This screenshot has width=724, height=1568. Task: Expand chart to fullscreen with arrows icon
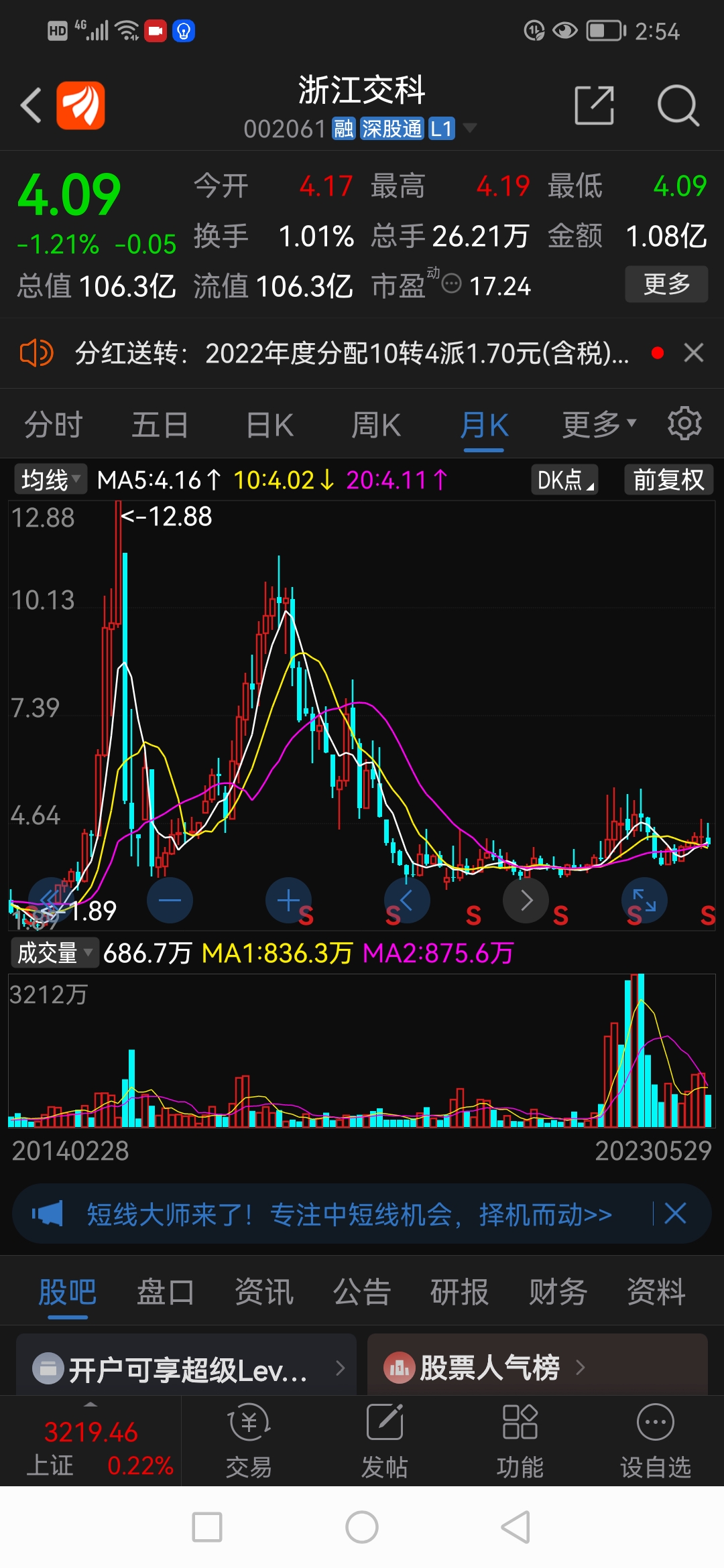[x=644, y=901]
